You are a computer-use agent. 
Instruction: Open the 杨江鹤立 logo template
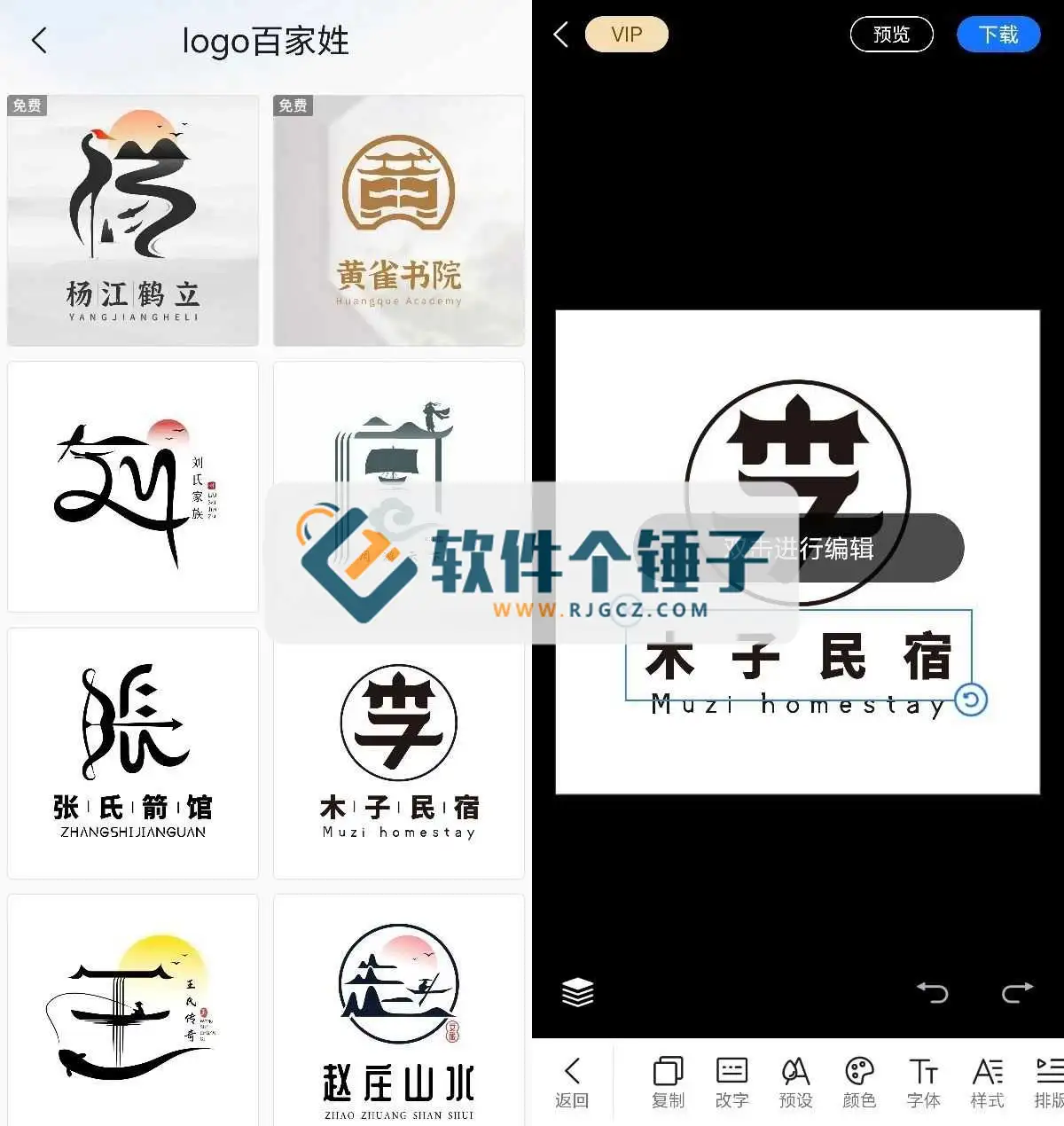coord(133,221)
